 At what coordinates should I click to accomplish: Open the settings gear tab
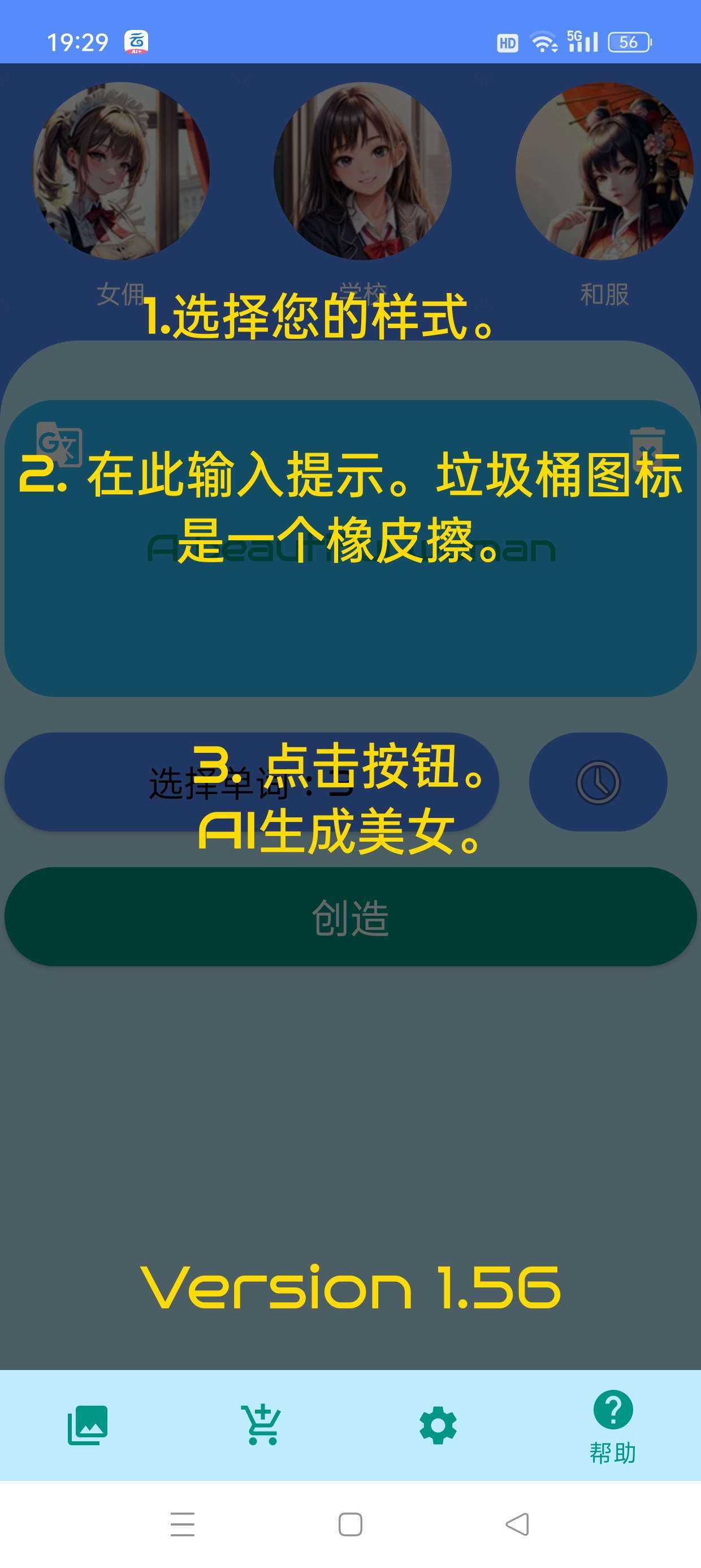(438, 1425)
